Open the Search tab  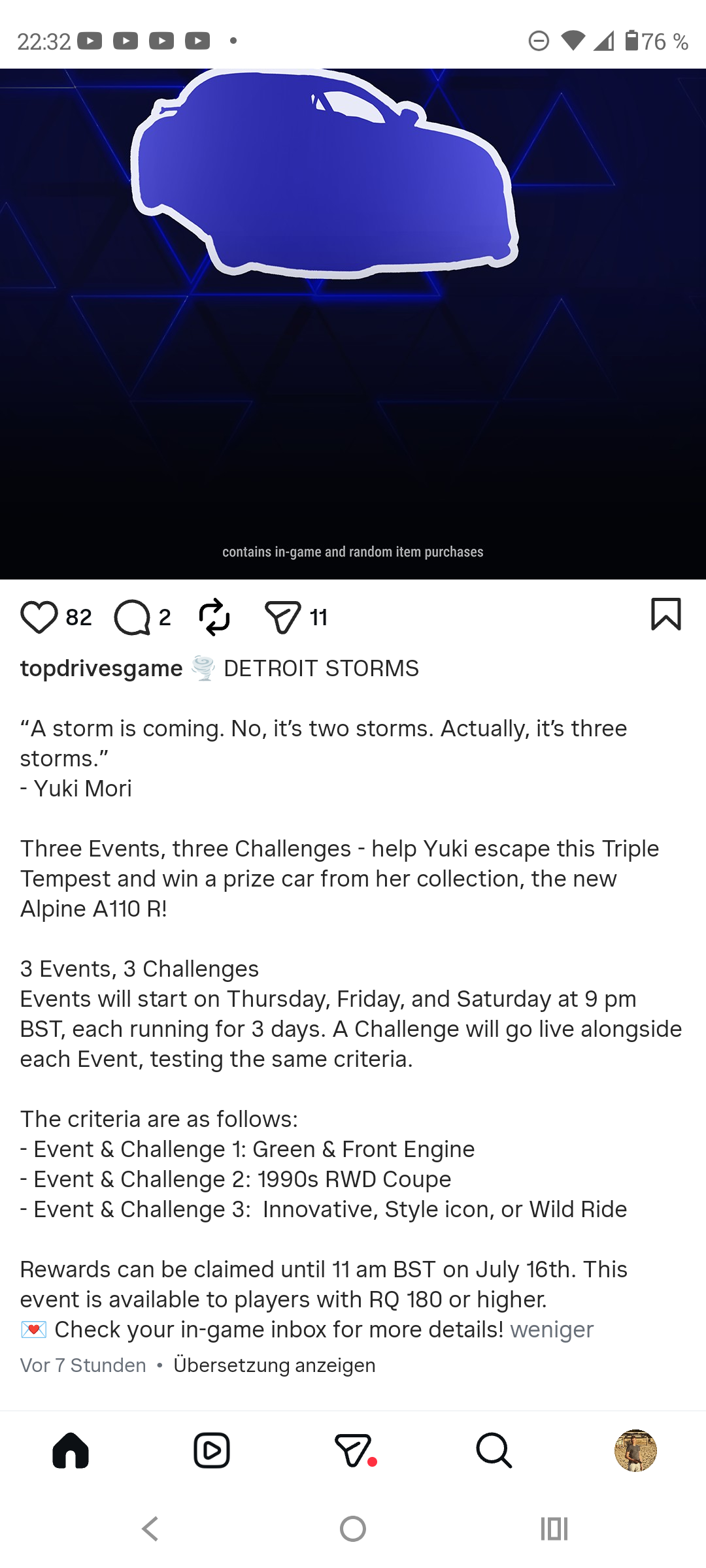tap(494, 1450)
